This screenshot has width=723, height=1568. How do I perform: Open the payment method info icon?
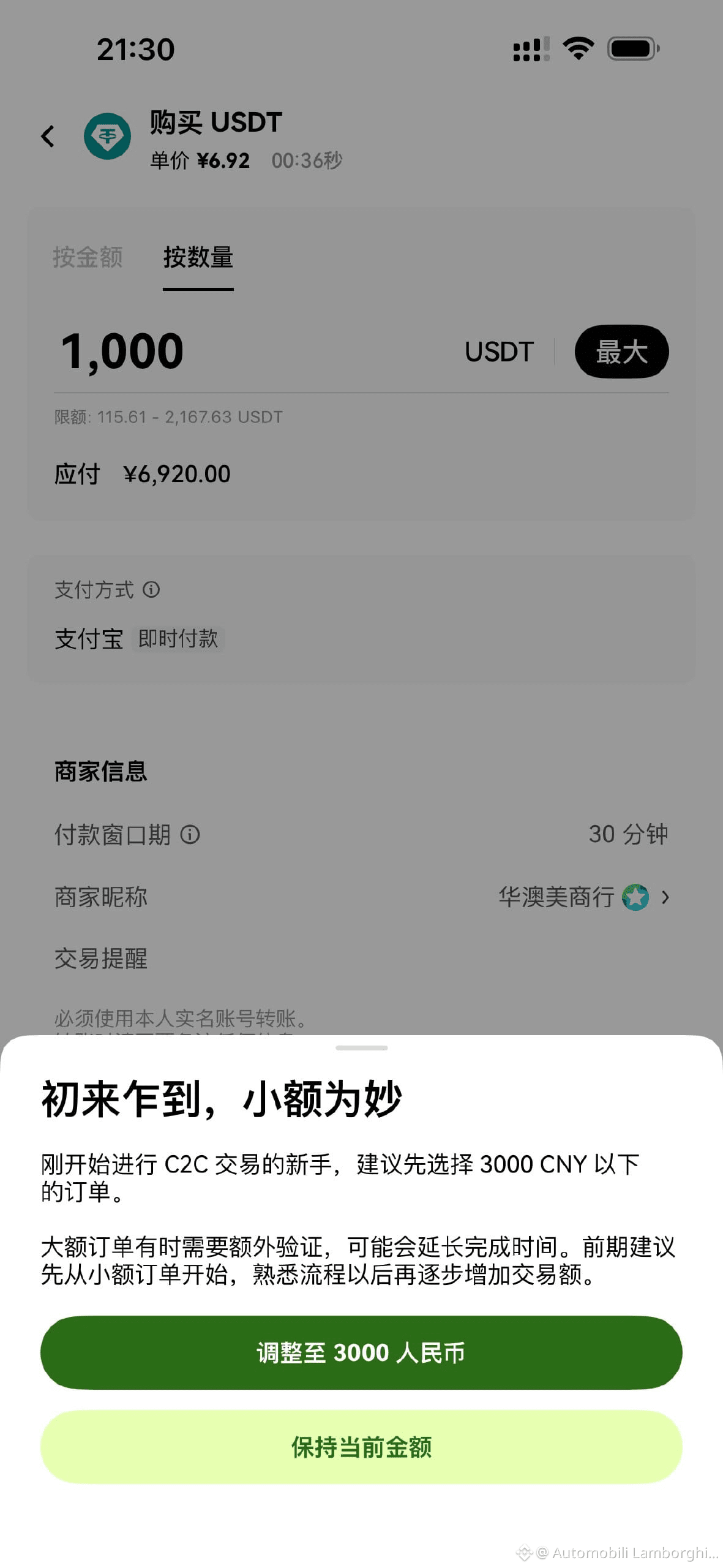(152, 590)
